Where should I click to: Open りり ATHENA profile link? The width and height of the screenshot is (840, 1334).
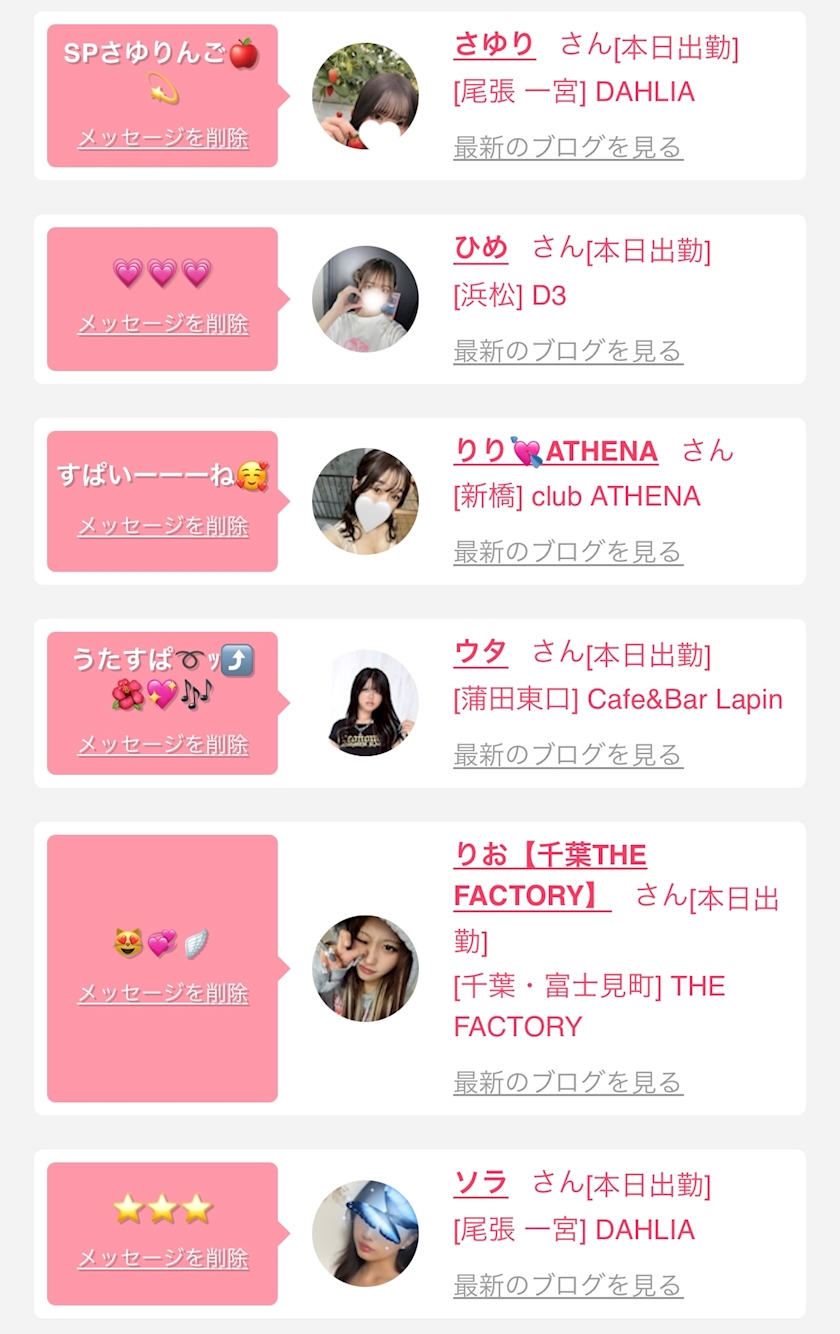pyautogui.click(x=555, y=451)
